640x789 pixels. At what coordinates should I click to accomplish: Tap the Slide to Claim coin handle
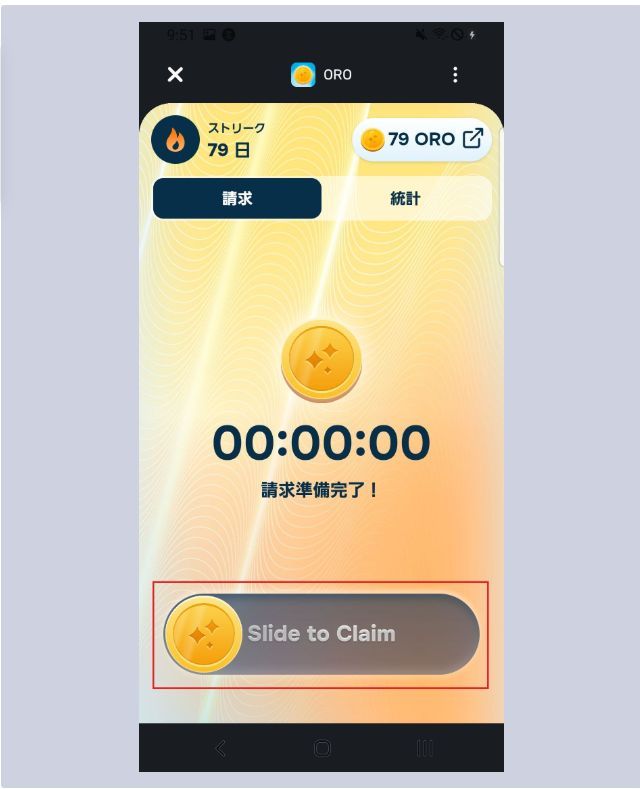(x=204, y=634)
